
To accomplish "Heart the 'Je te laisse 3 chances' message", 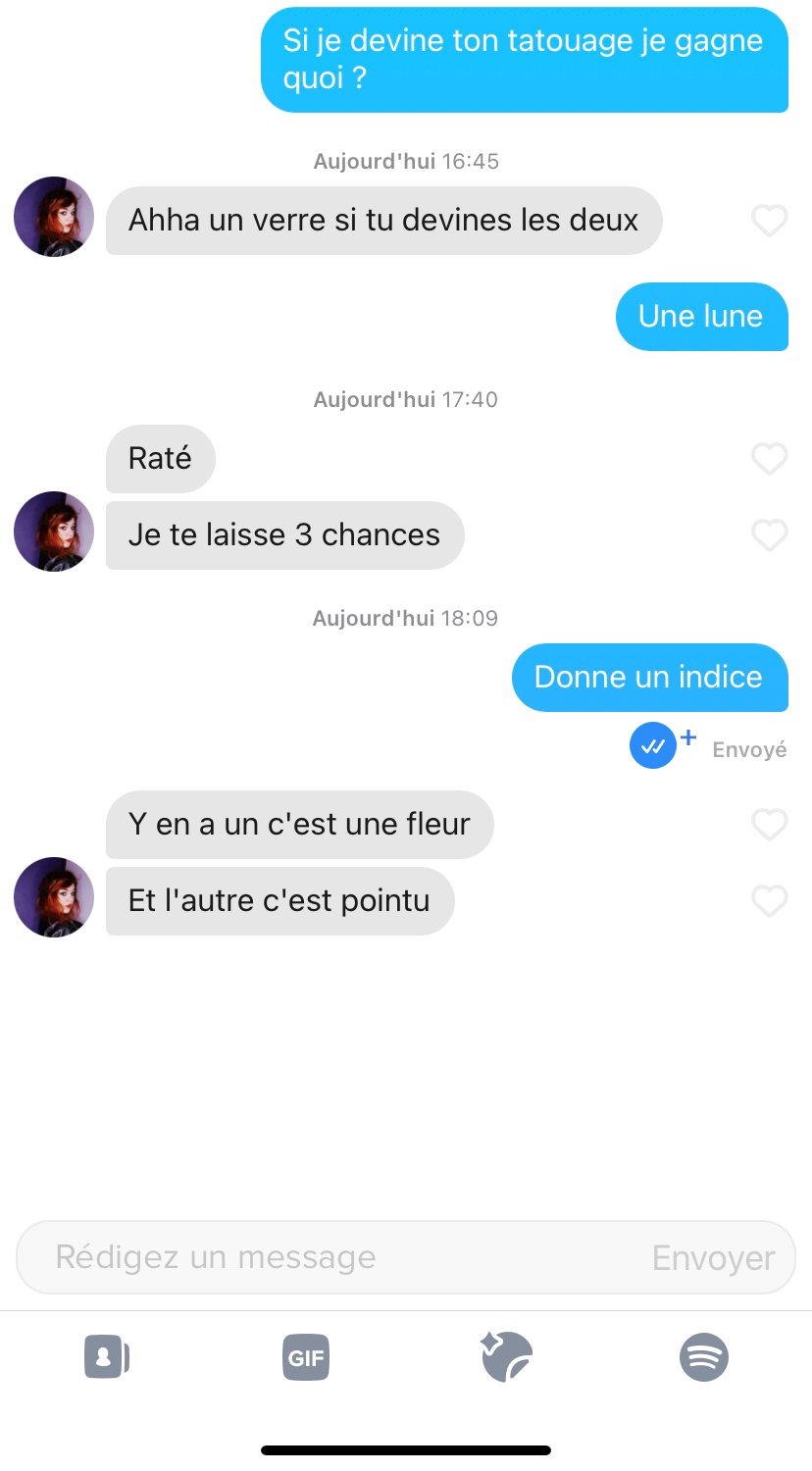I will pos(769,534).
